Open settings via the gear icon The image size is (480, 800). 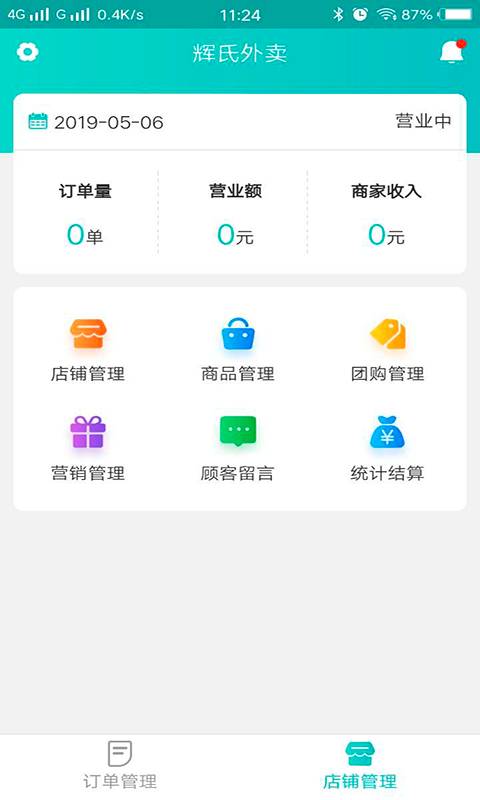(28, 52)
